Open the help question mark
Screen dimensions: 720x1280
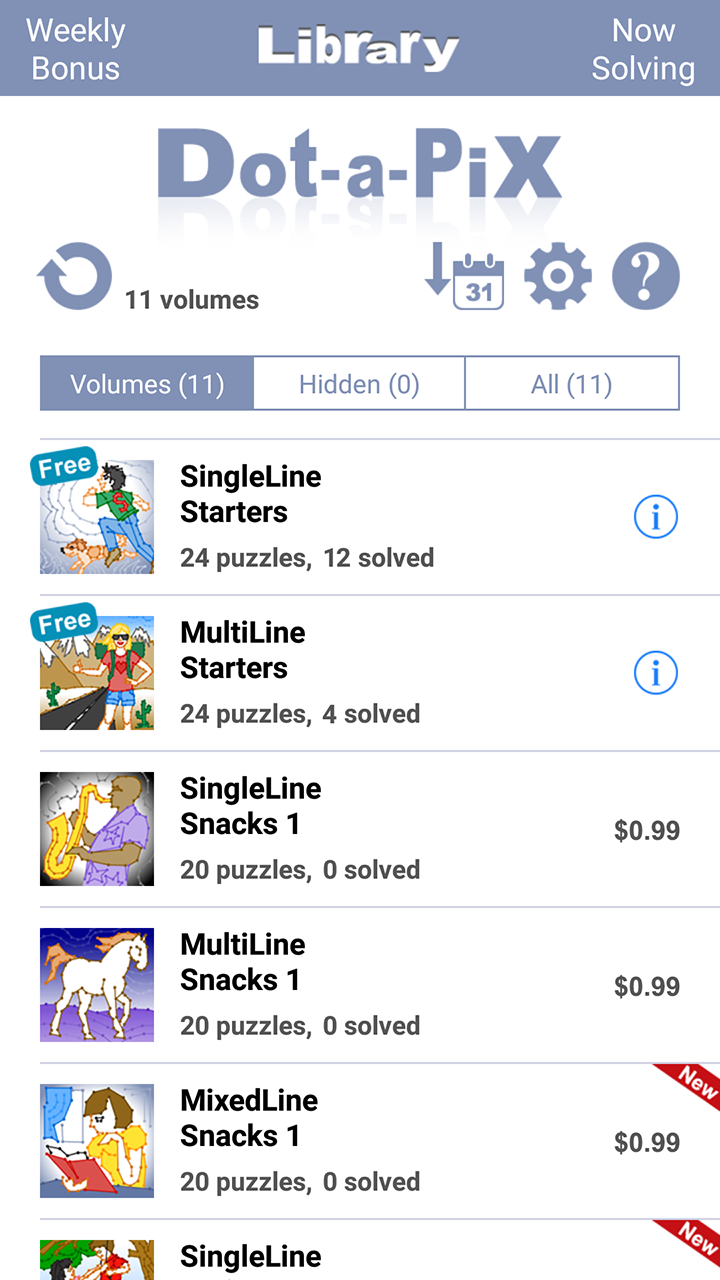pyautogui.click(x=645, y=277)
